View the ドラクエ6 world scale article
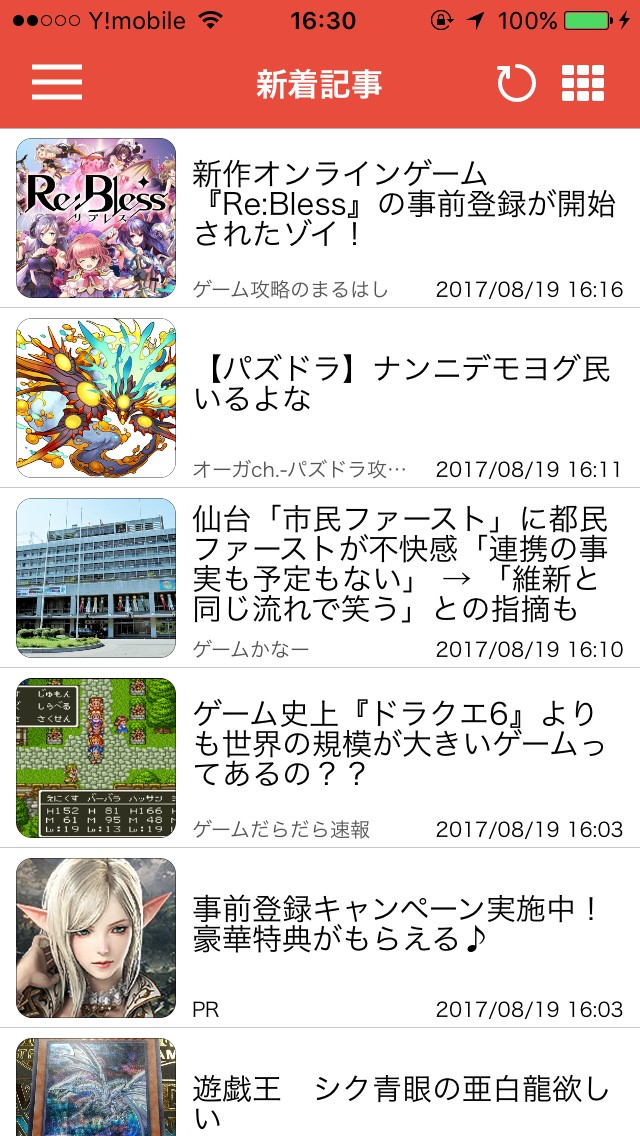This screenshot has width=640, height=1136. tap(400, 744)
